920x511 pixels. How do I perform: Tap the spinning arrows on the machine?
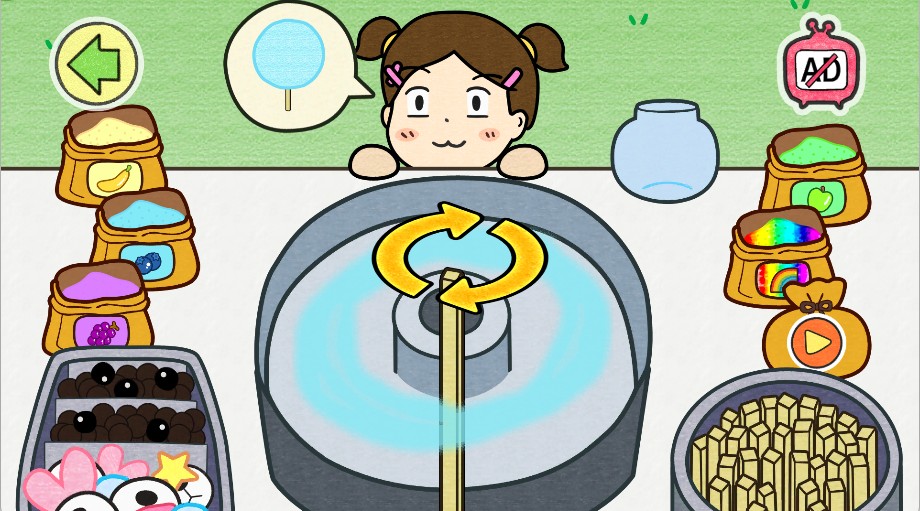(x=460, y=256)
